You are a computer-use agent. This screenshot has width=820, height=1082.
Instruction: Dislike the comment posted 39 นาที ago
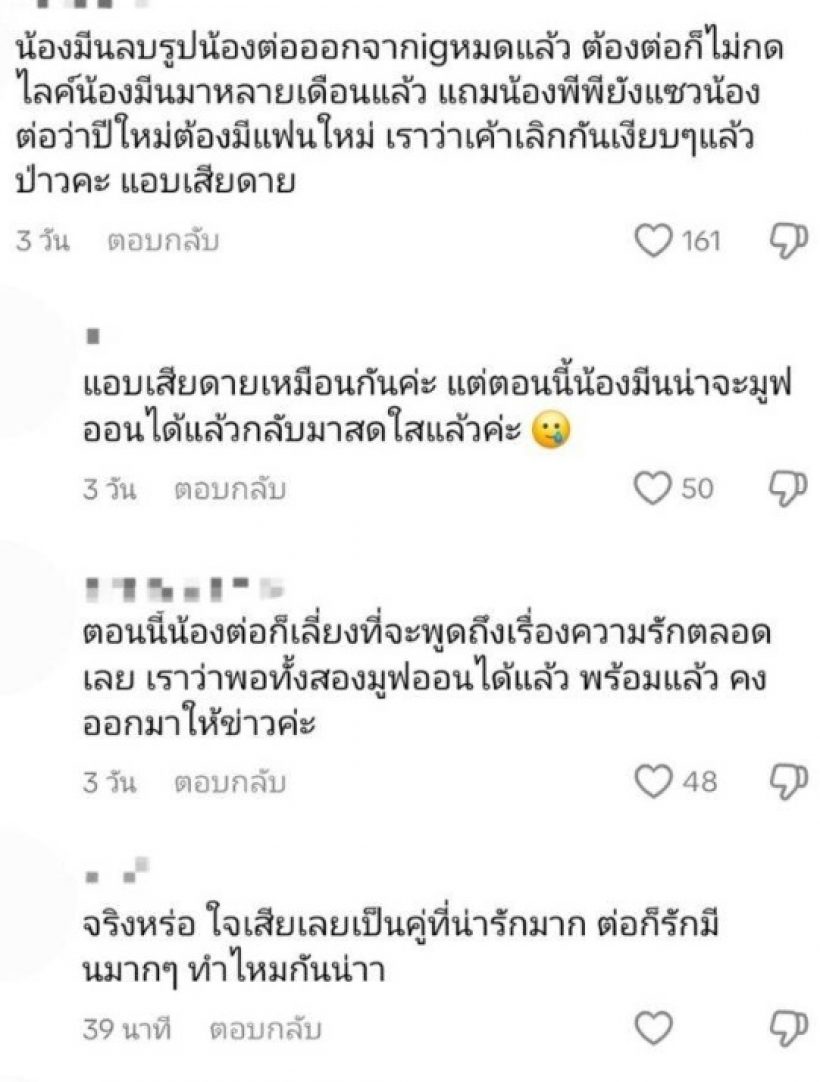click(788, 1027)
